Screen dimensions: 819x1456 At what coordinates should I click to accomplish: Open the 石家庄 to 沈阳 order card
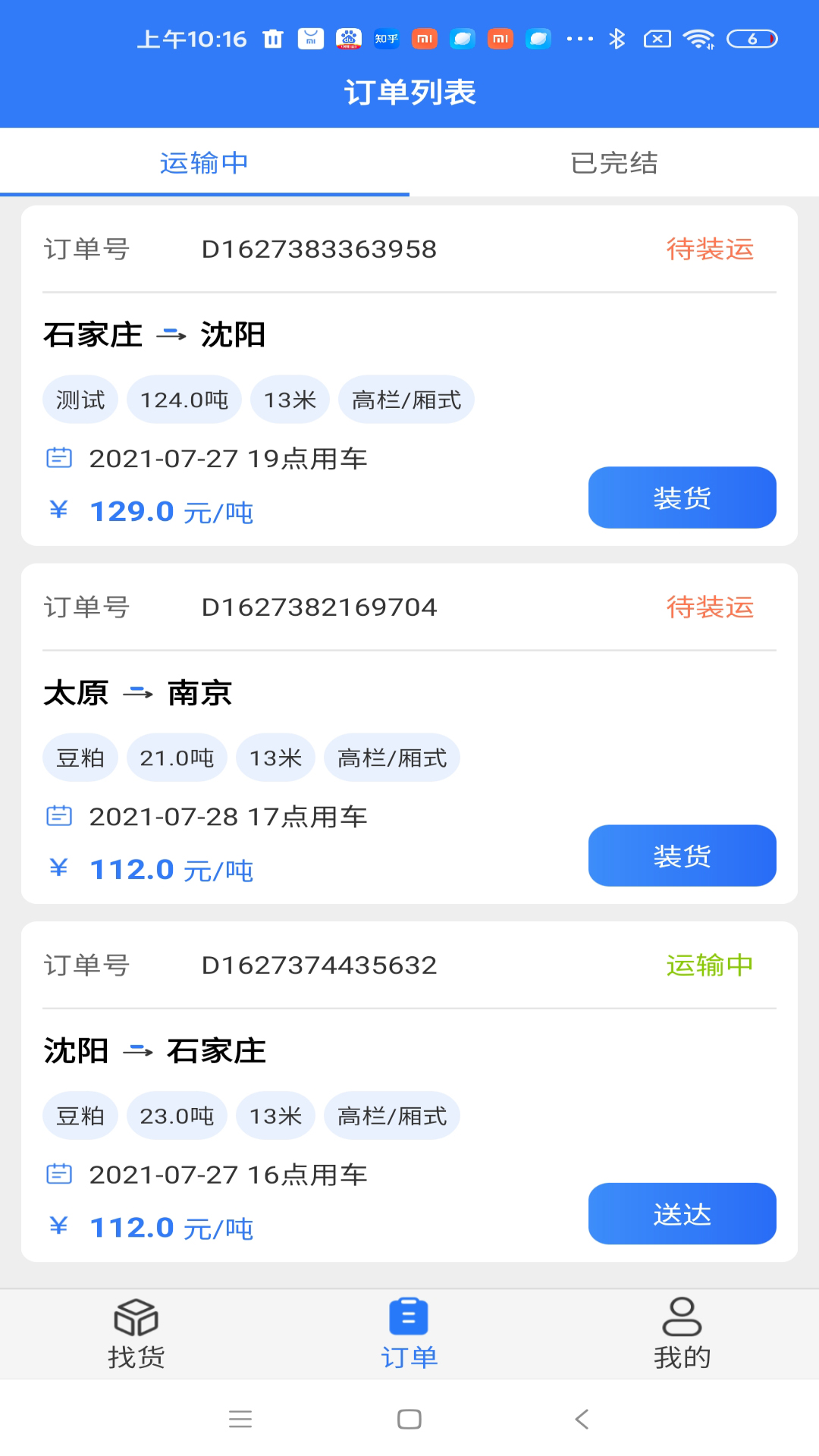pyautogui.click(x=409, y=375)
